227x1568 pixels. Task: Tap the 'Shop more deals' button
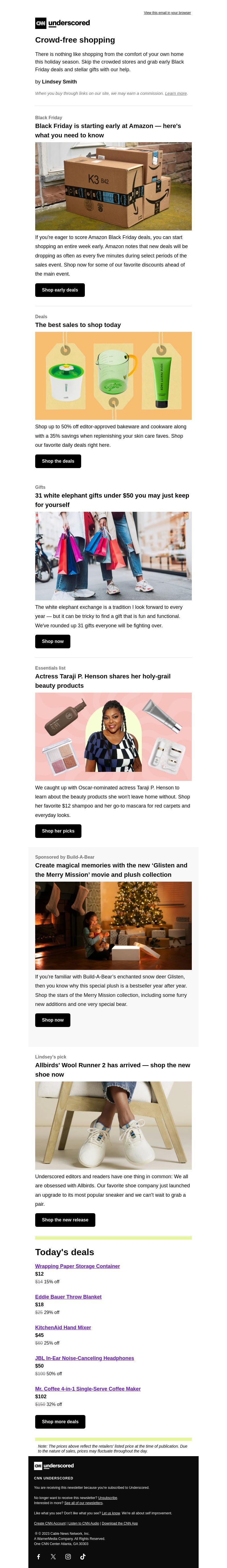60,1421
